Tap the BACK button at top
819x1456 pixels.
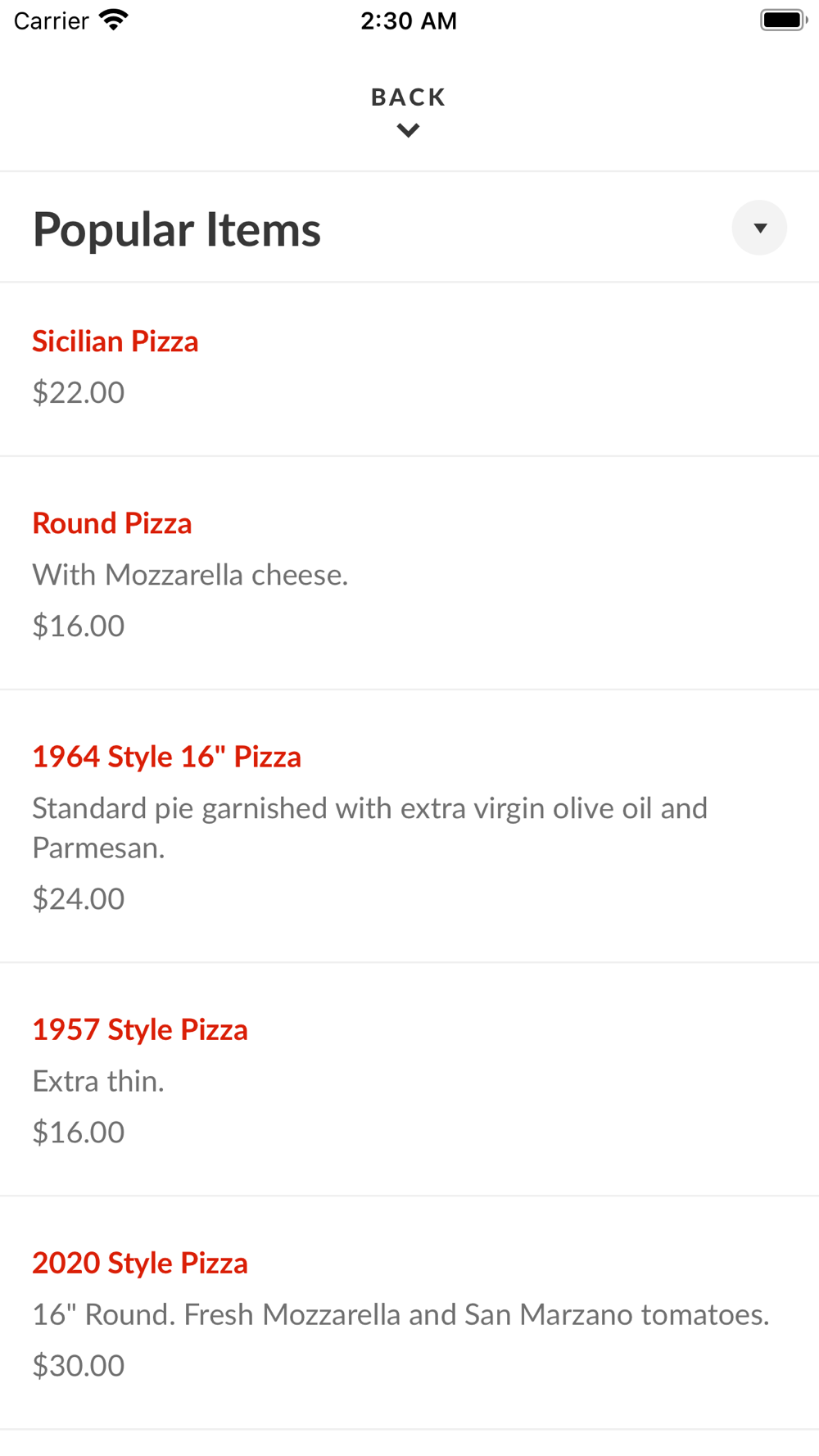pyautogui.click(x=409, y=111)
